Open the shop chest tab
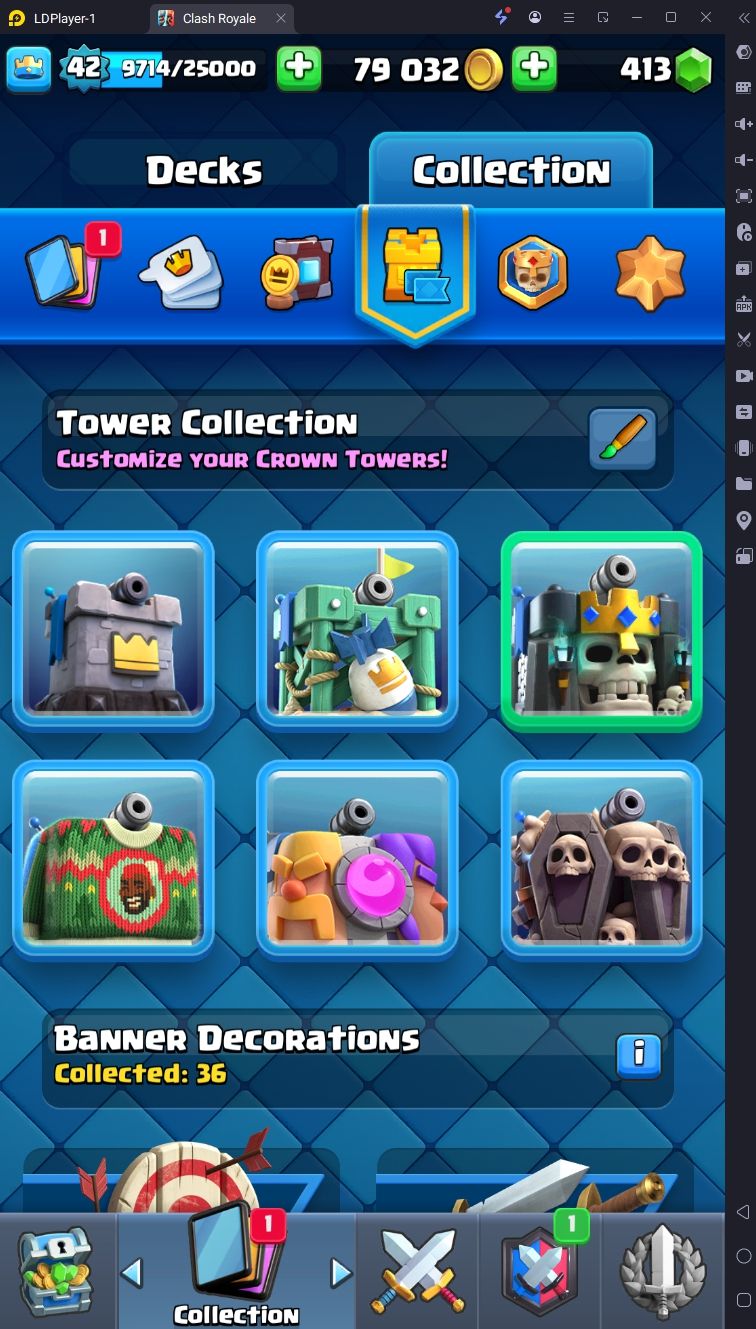The height and width of the screenshot is (1329, 756). (57, 1271)
